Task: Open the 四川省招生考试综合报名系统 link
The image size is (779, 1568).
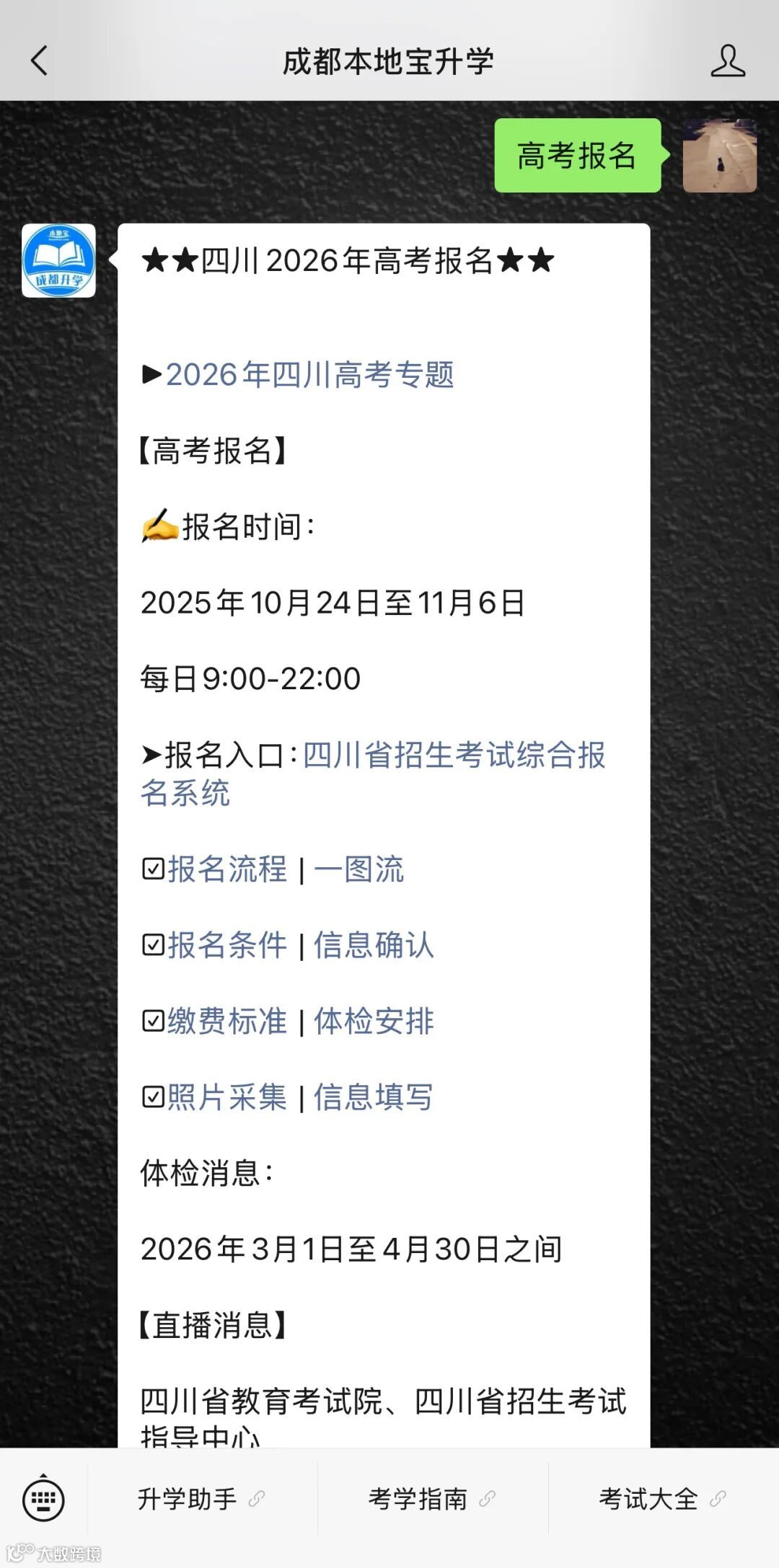Action: [x=454, y=756]
